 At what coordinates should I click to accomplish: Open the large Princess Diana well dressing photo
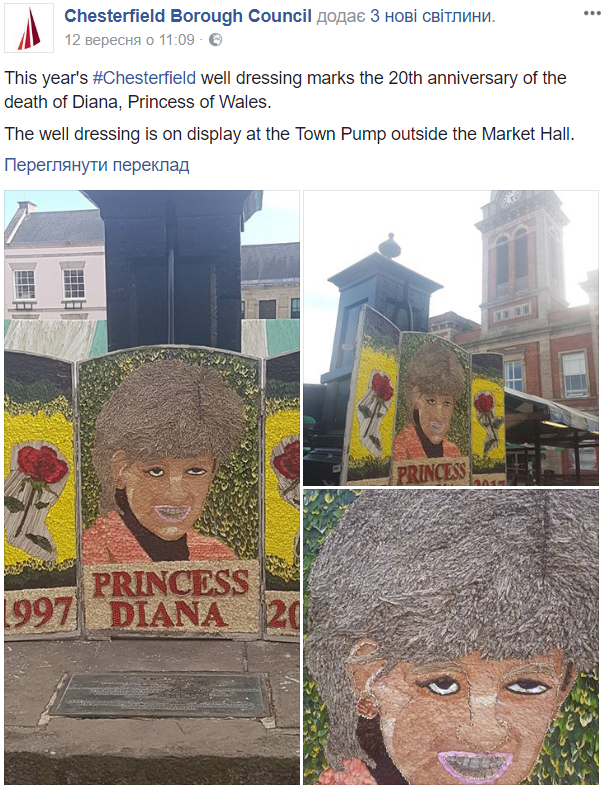tap(151, 487)
